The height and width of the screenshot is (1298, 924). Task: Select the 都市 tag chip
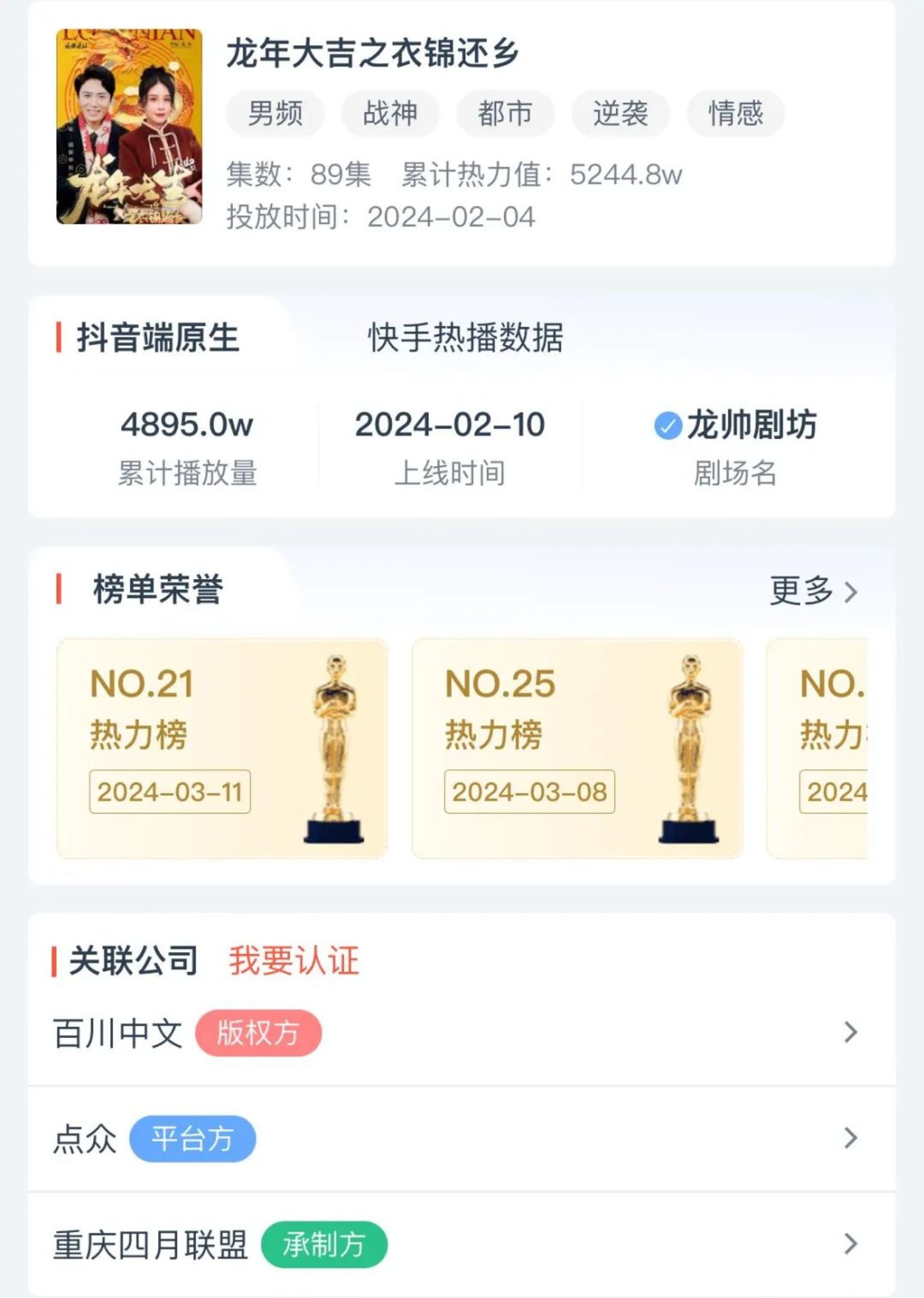[x=505, y=114]
